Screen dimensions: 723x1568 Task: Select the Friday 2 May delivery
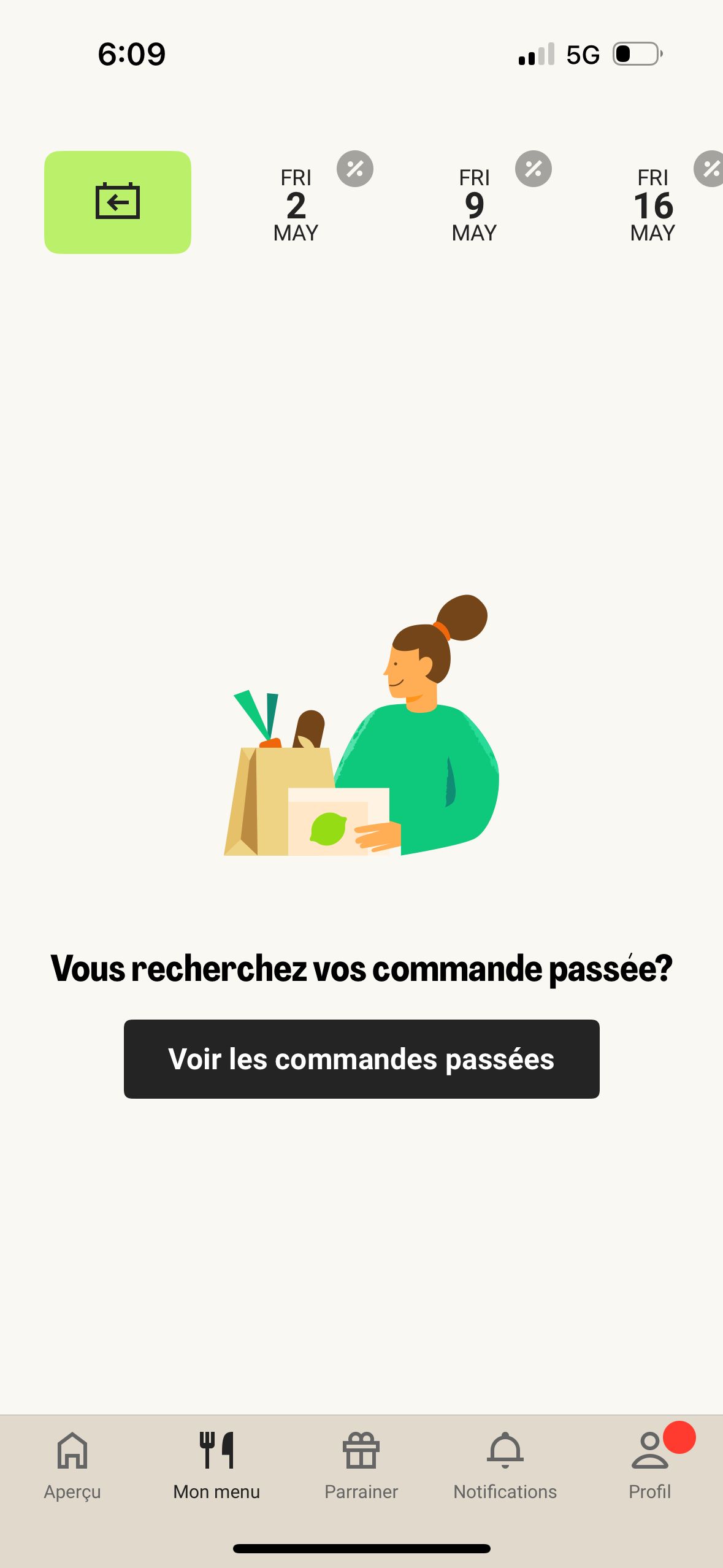[x=296, y=206]
